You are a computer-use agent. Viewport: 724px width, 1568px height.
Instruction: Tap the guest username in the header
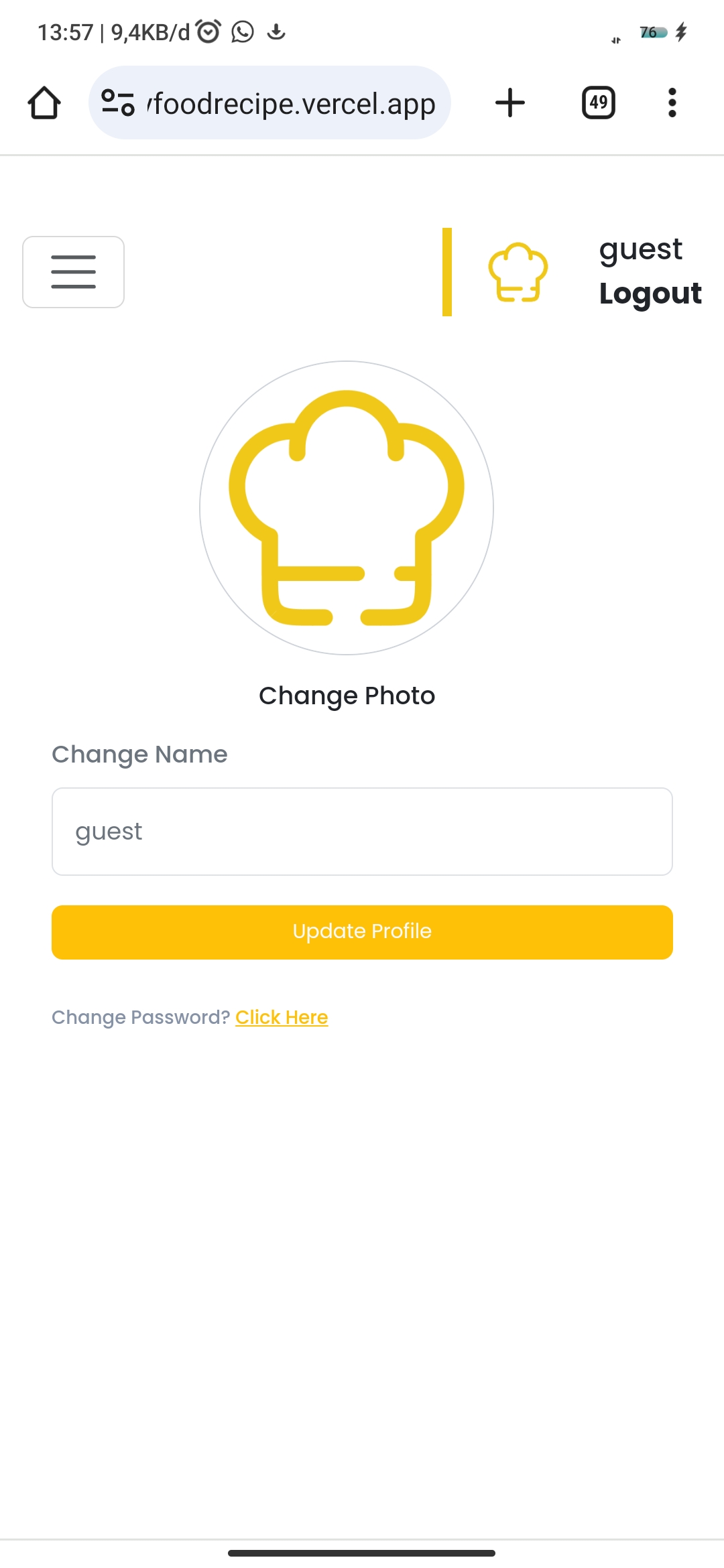coord(640,249)
